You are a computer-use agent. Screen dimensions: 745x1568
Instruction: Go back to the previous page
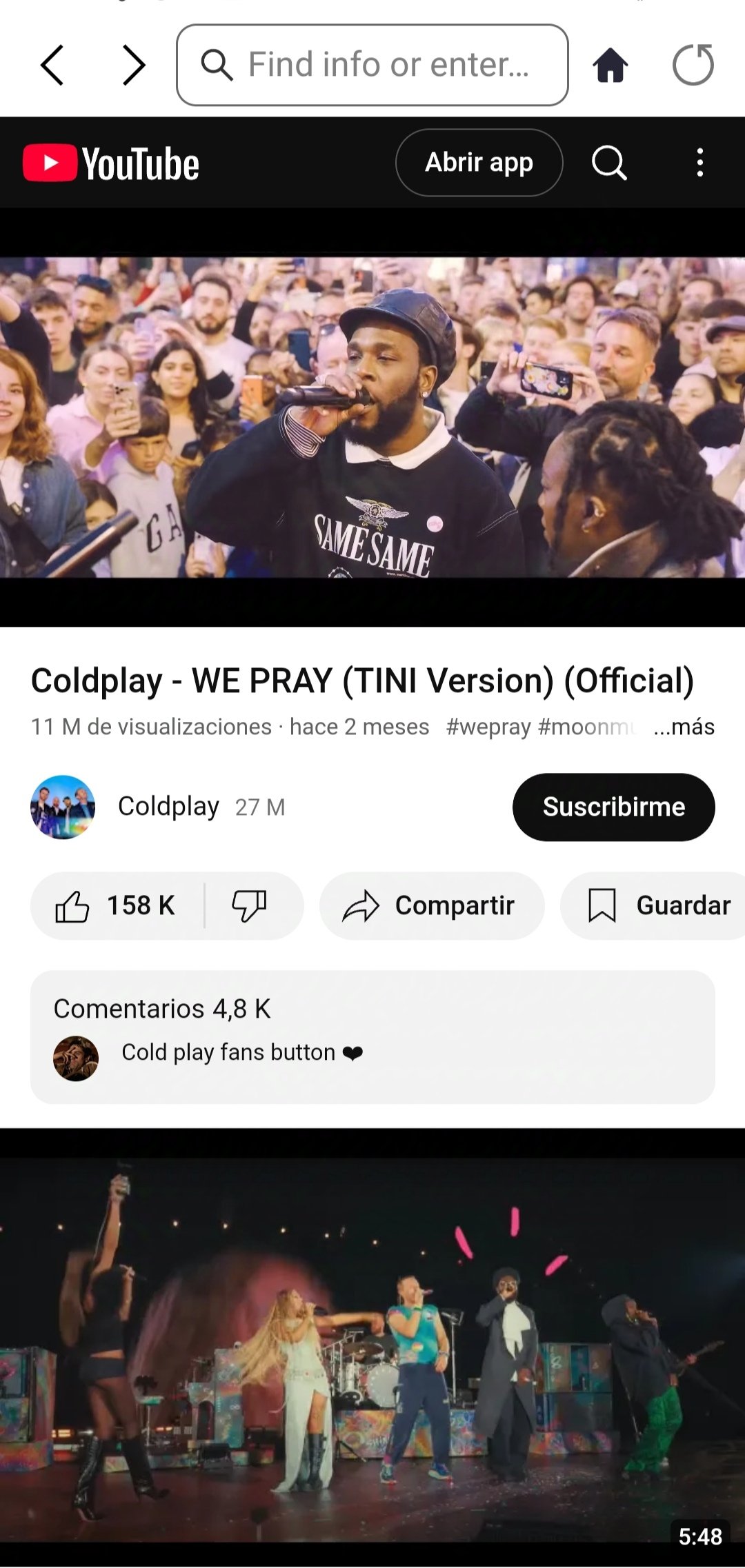tap(52, 66)
